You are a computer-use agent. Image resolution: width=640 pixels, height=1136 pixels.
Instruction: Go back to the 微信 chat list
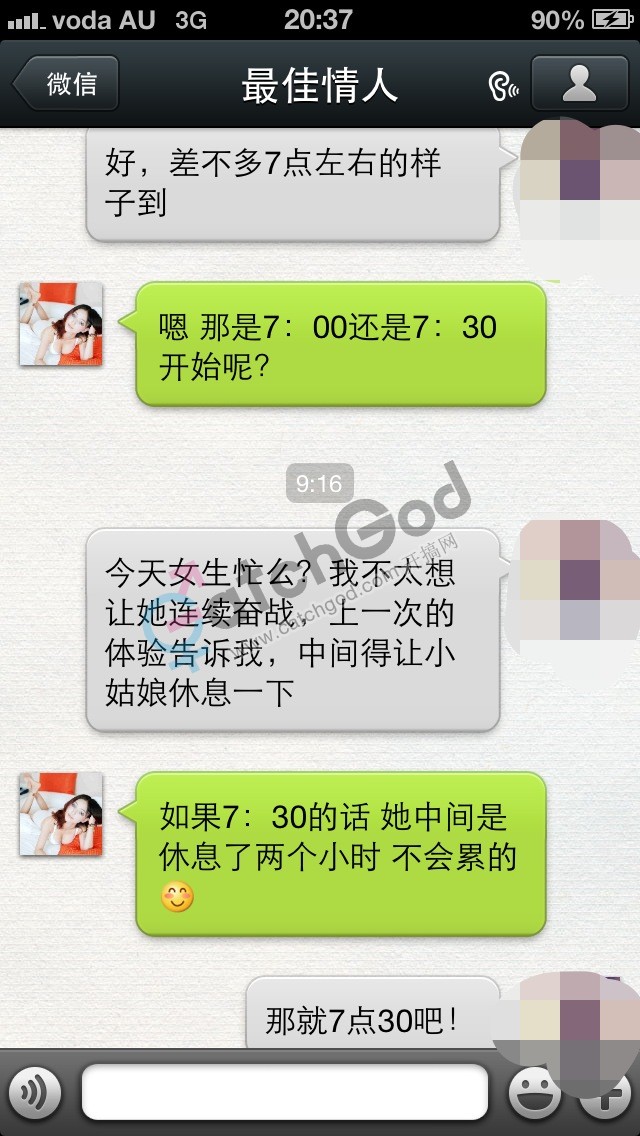(65, 84)
